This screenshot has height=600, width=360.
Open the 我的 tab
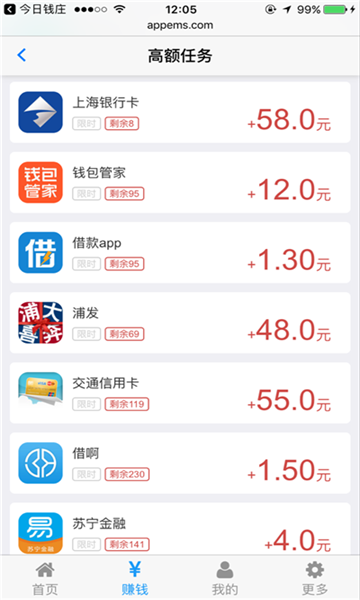click(225, 578)
